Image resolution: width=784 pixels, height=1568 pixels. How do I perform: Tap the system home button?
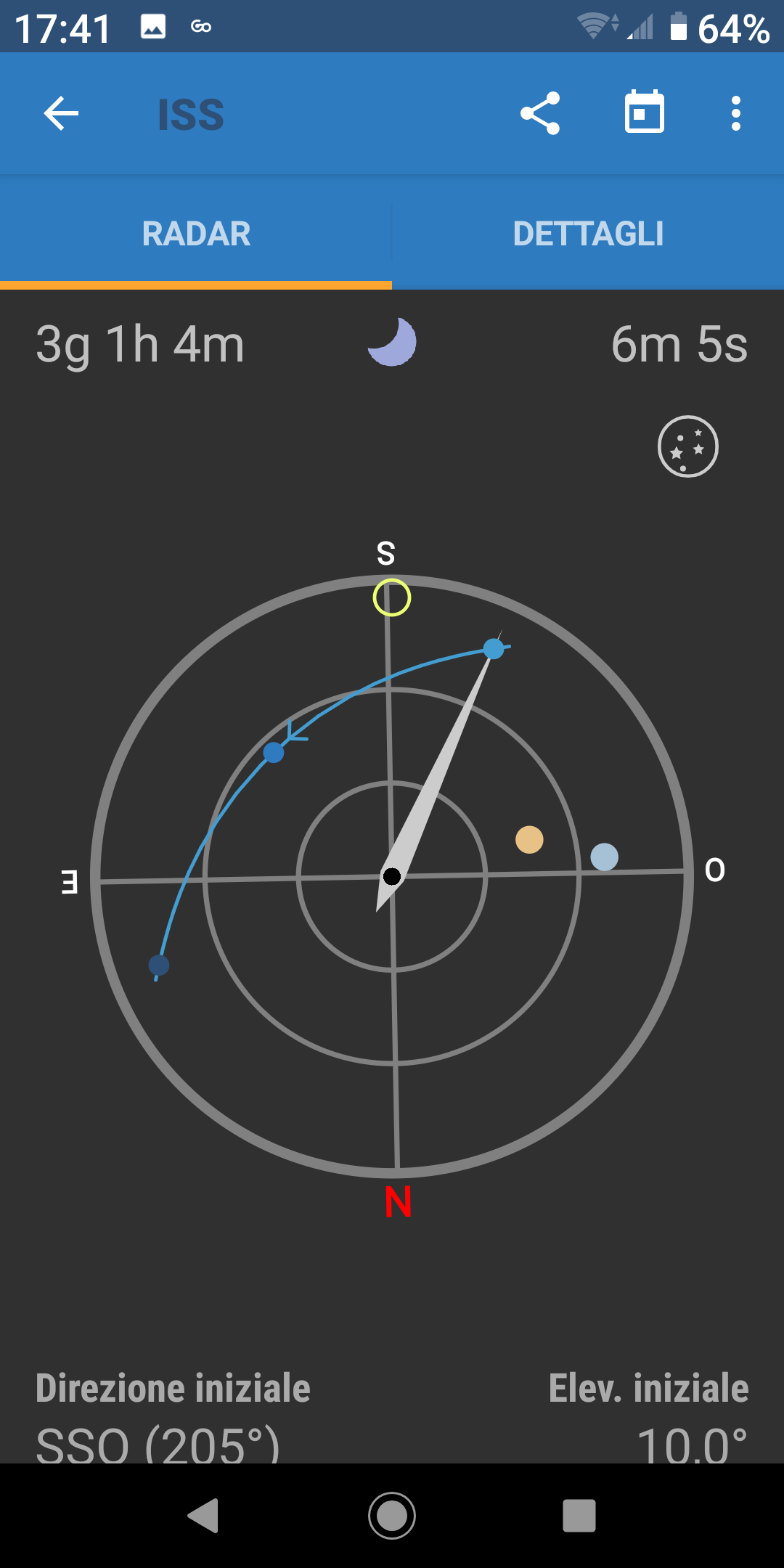click(x=392, y=1515)
